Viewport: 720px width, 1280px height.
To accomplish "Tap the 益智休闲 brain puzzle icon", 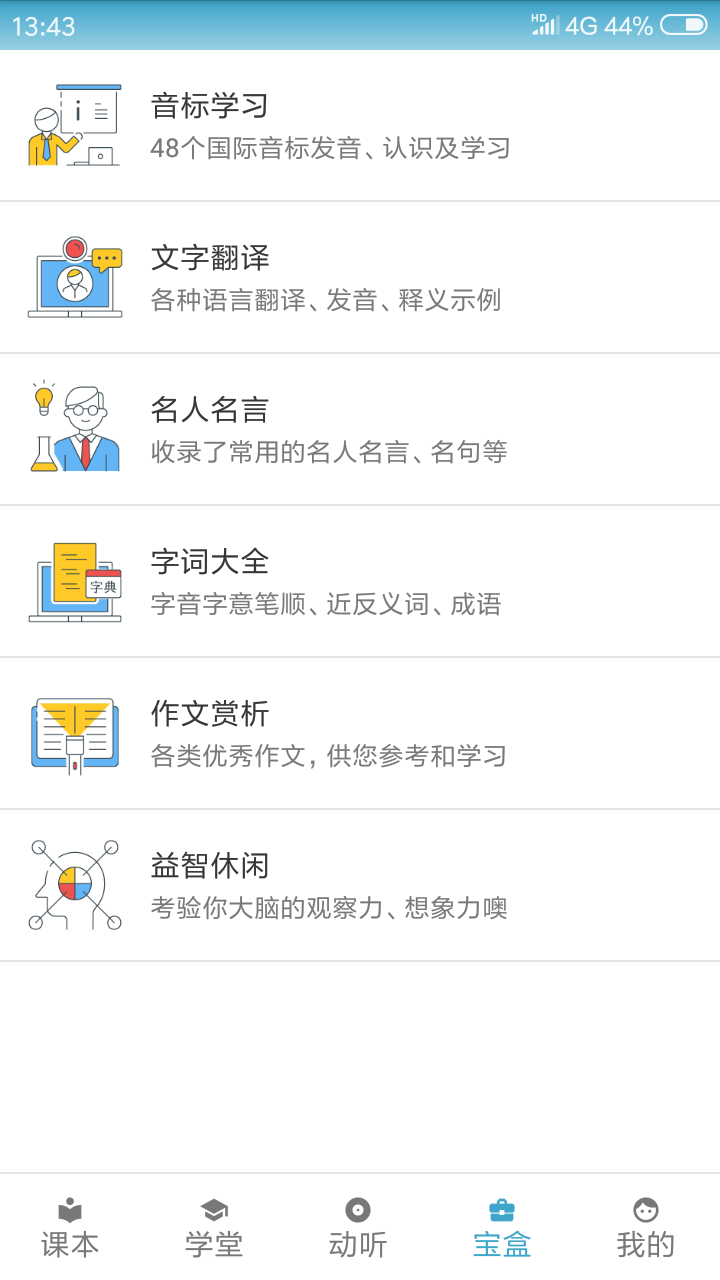I will pyautogui.click(x=73, y=884).
